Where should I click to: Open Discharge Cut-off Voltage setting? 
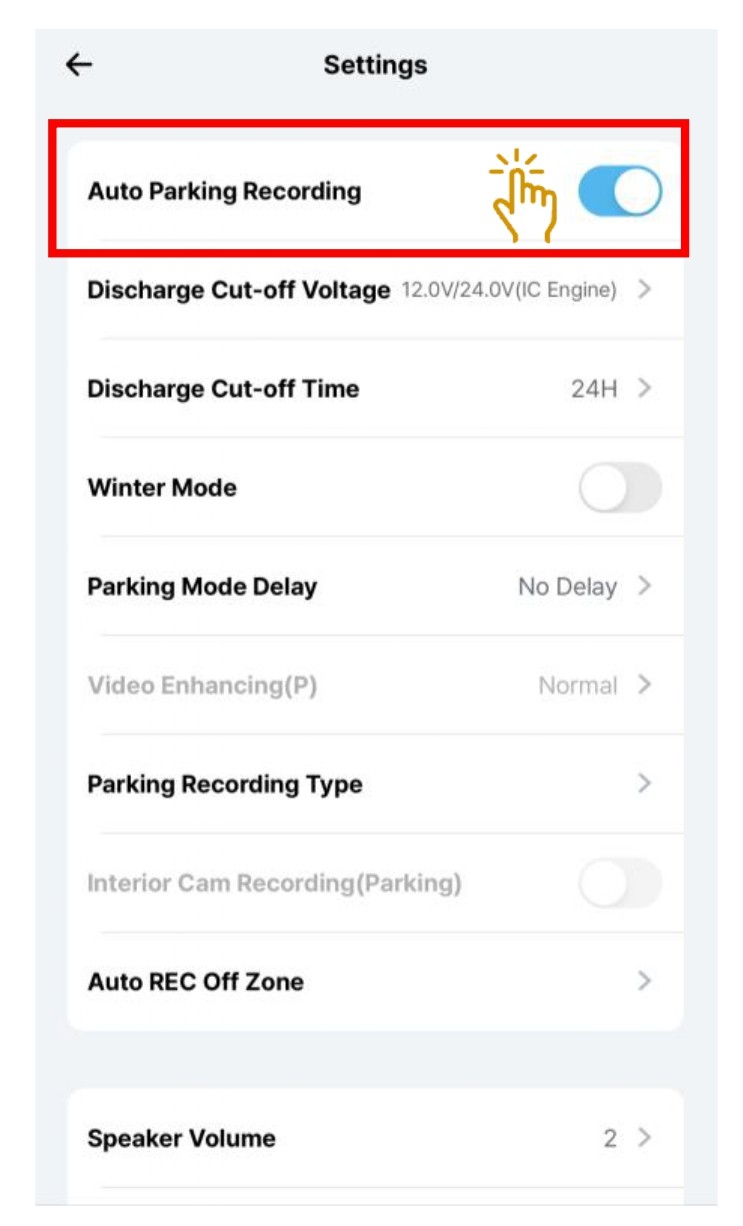[370, 290]
